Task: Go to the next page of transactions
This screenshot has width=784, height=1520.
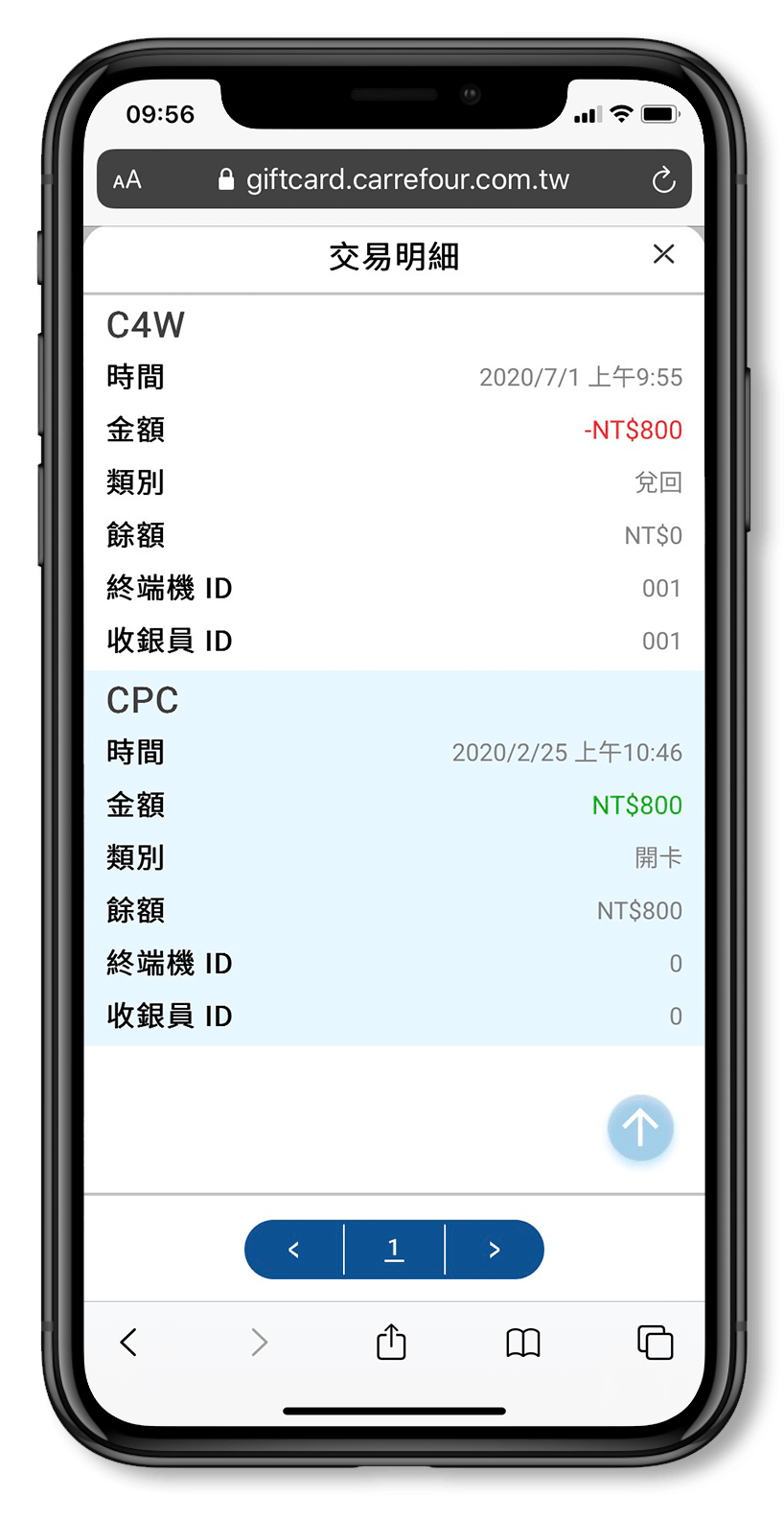Action: point(495,1250)
